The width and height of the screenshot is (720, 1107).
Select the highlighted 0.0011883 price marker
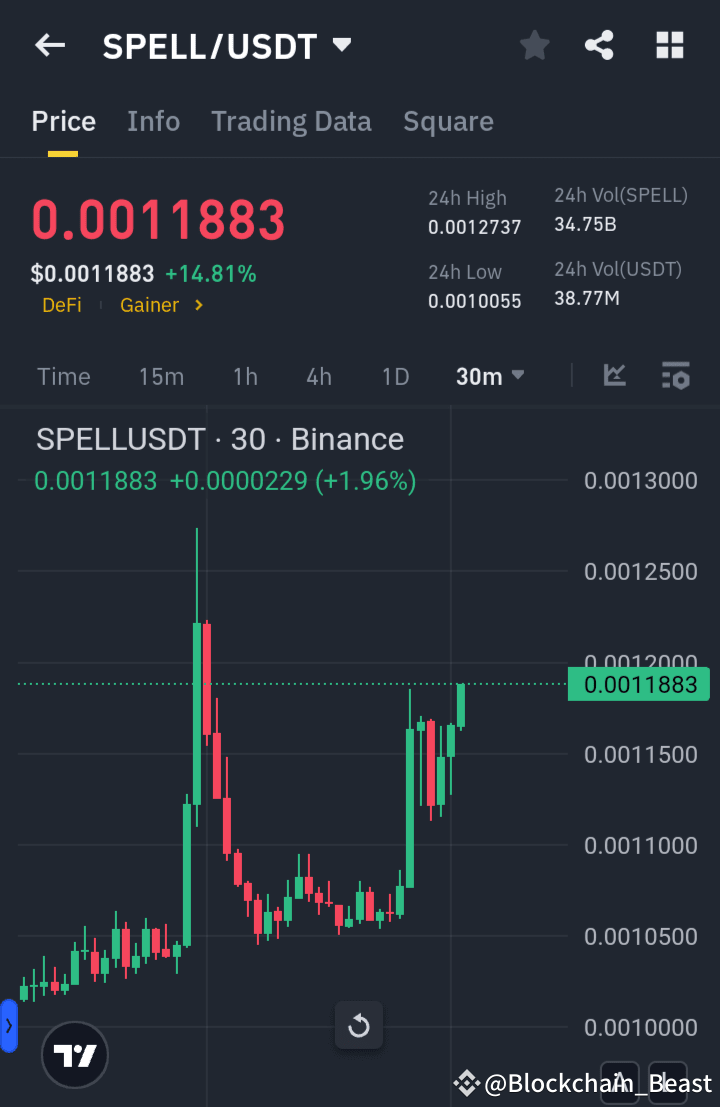coord(638,684)
